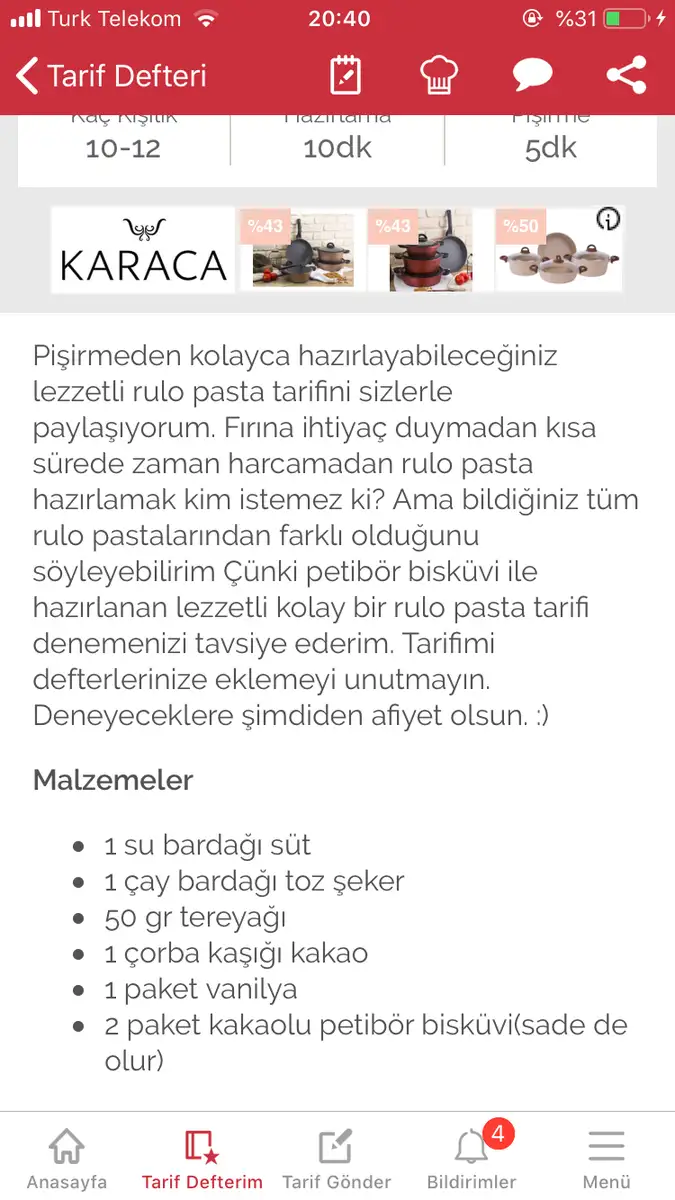Open the comments speech bubble
Image resolution: width=675 pixels, height=1200 pixels.
(533, 76)
